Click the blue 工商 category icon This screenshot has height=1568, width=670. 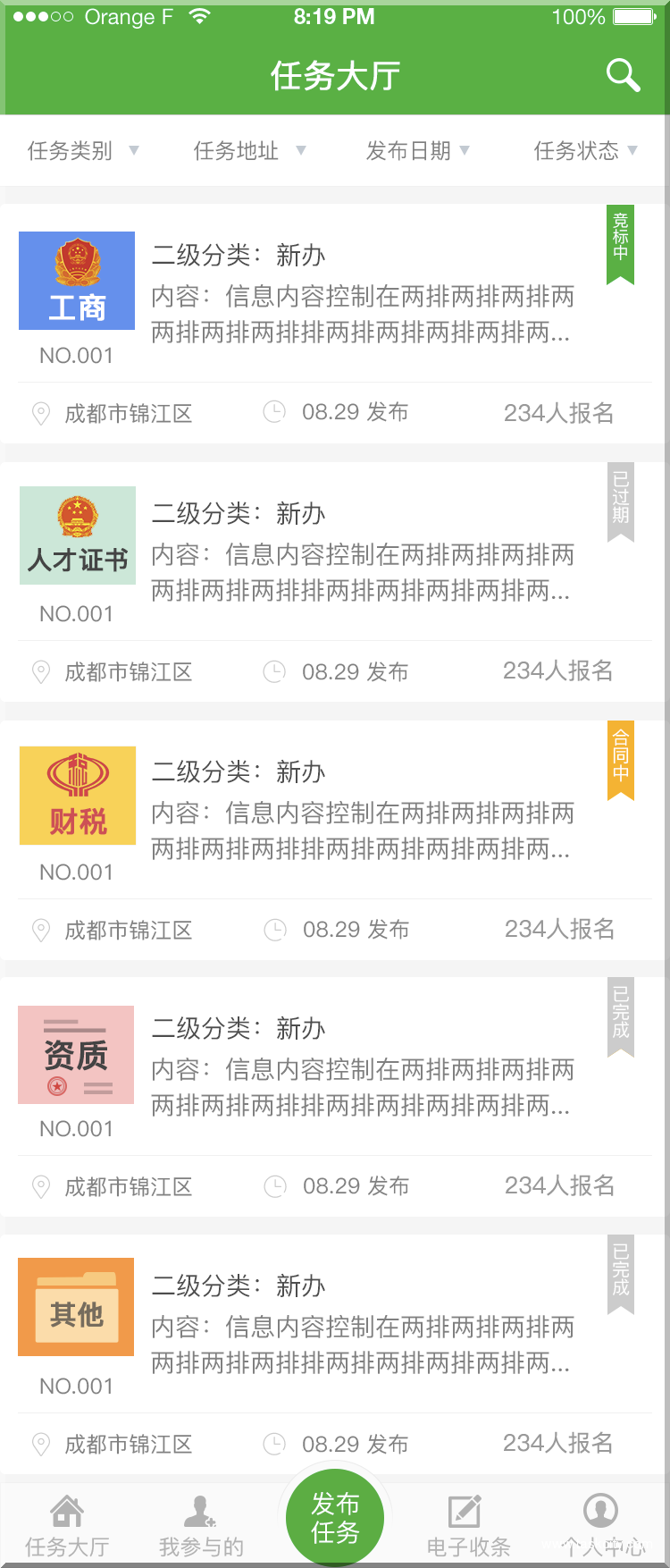(x=76, y=281)
